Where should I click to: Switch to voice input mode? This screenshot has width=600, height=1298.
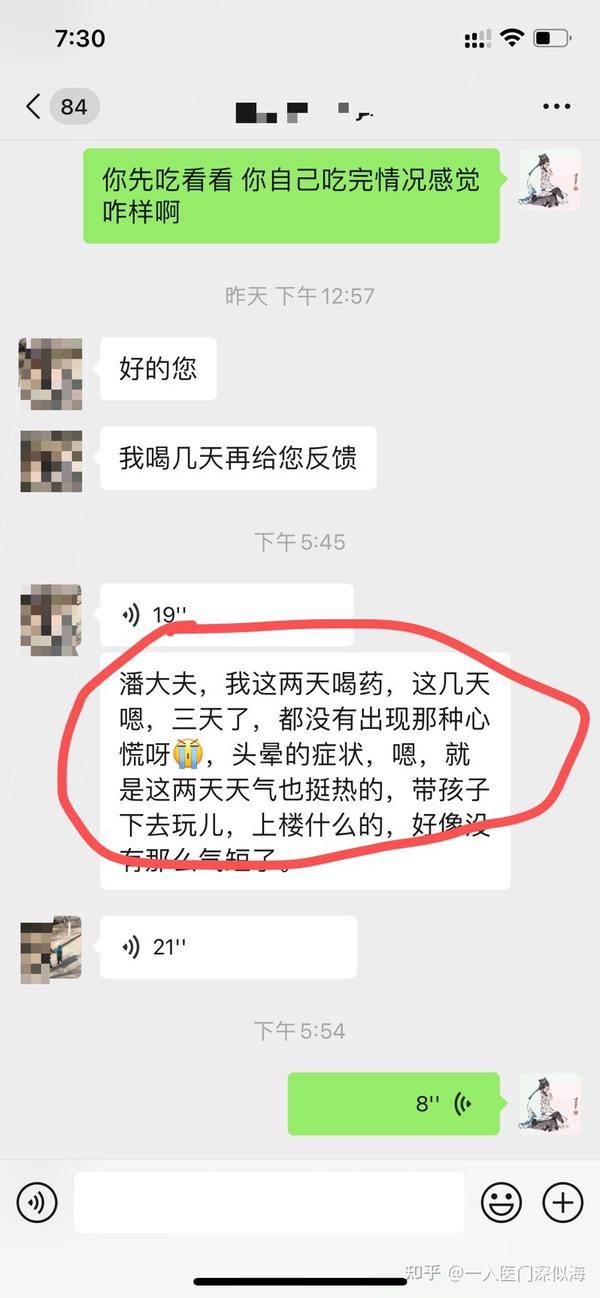(x=37, y=1201)
